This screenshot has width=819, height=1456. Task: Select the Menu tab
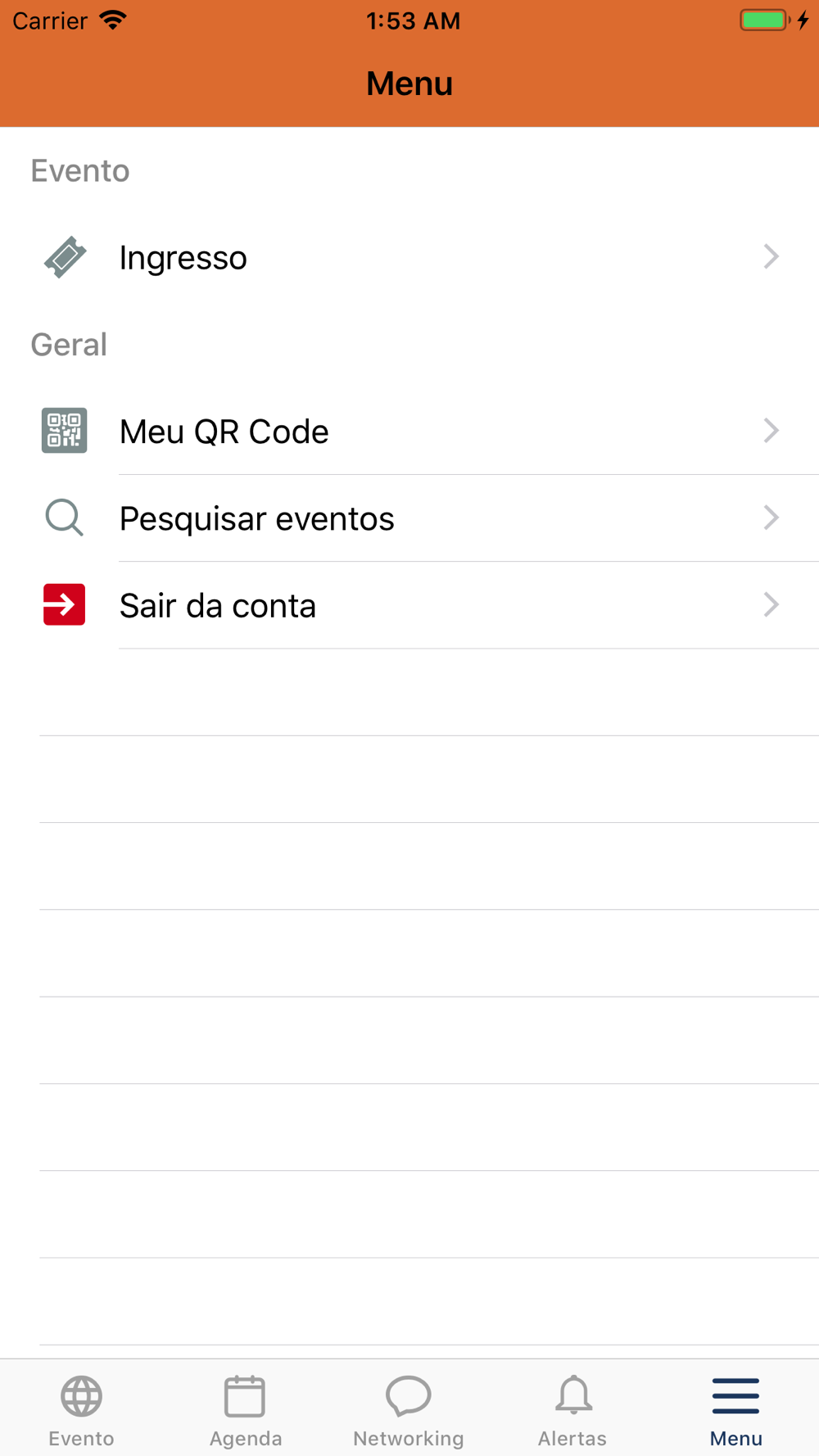[x=735, y=1410]
